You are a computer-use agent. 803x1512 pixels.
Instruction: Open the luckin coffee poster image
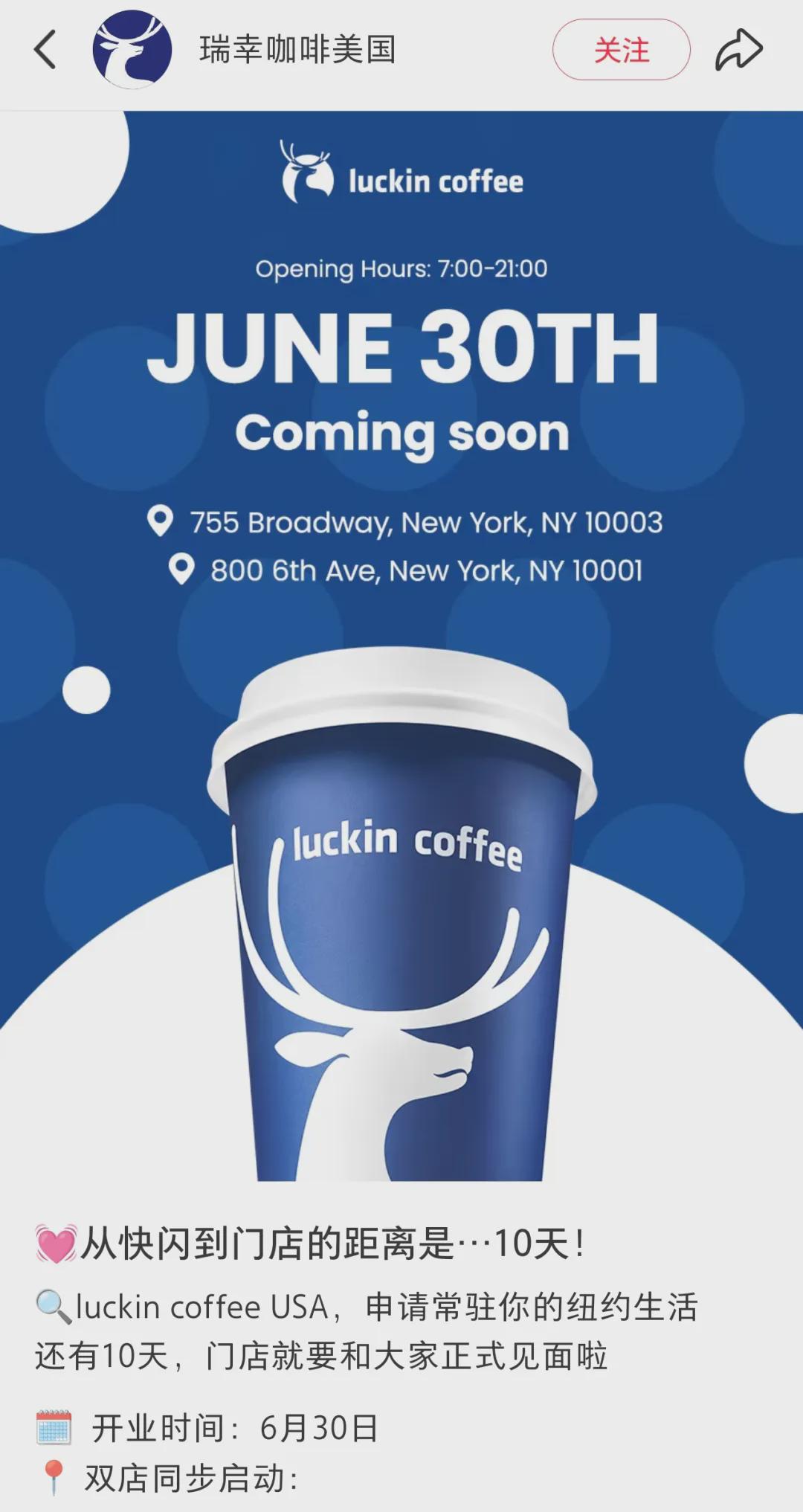[x=401, y=646]
